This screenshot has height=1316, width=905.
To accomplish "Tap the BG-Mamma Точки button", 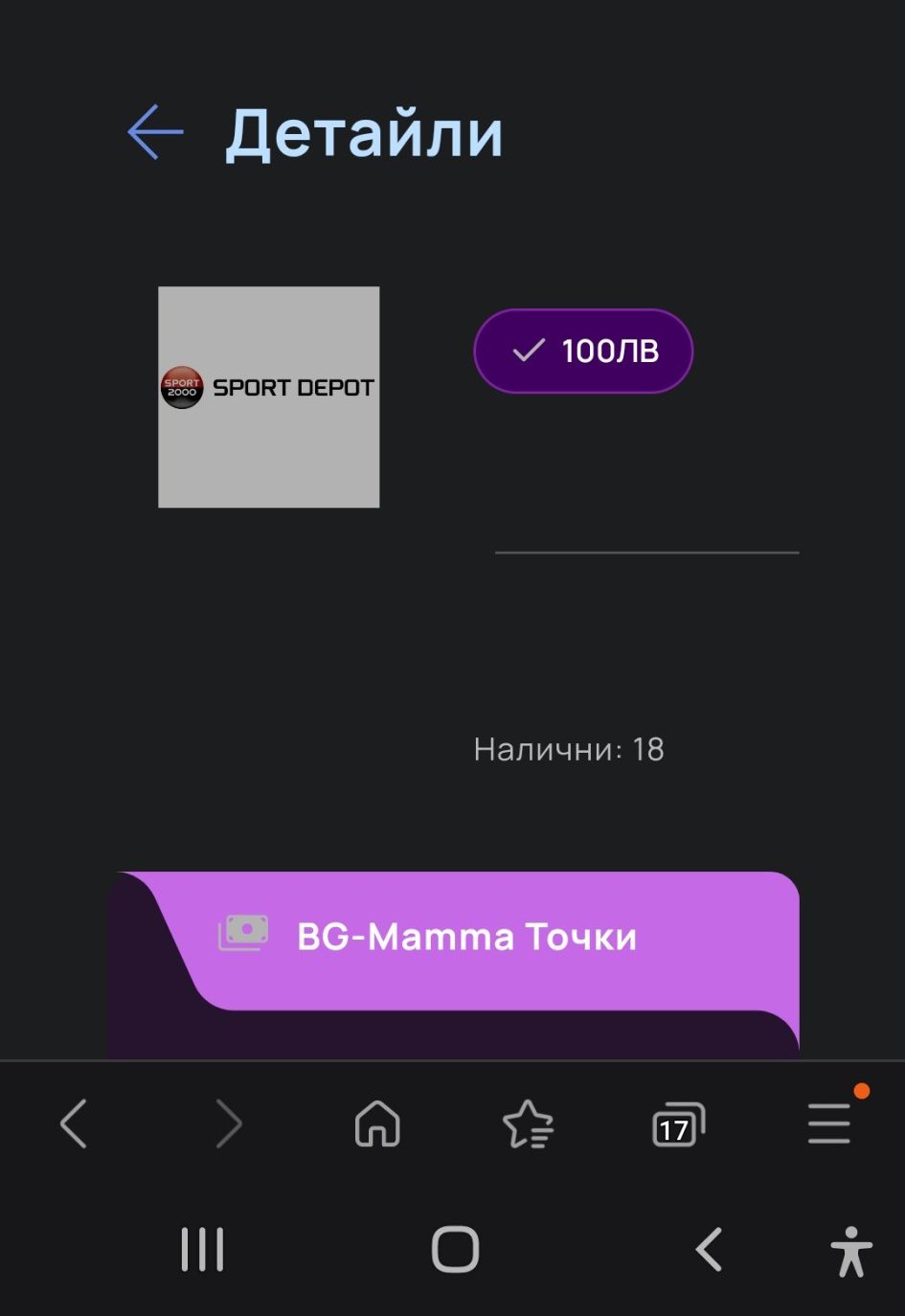I will point(466,937).
